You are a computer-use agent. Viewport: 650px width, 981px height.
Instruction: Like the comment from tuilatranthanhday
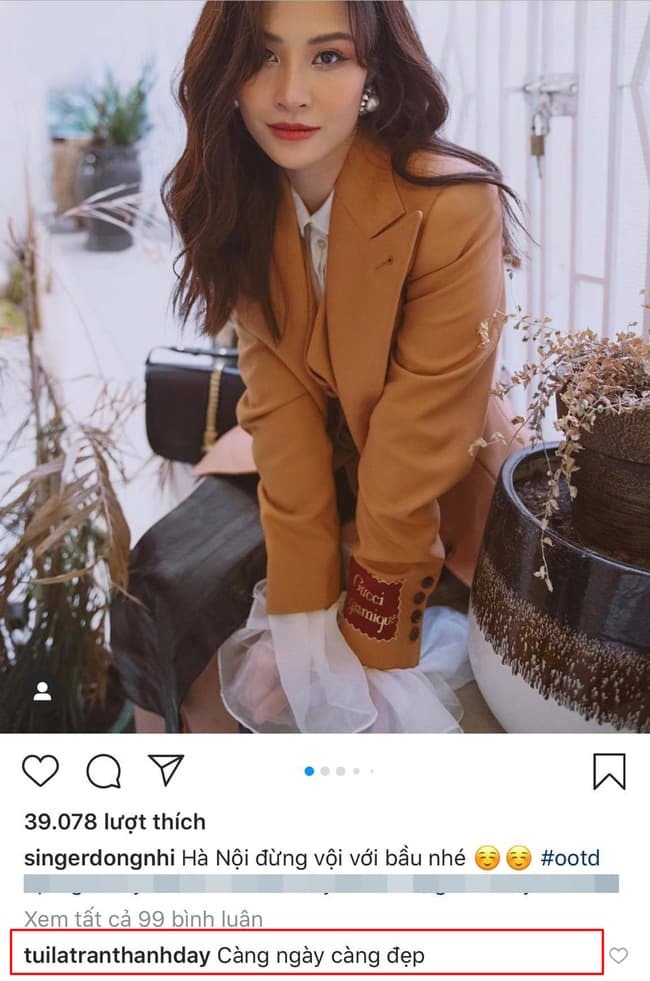tap(619, 955)
